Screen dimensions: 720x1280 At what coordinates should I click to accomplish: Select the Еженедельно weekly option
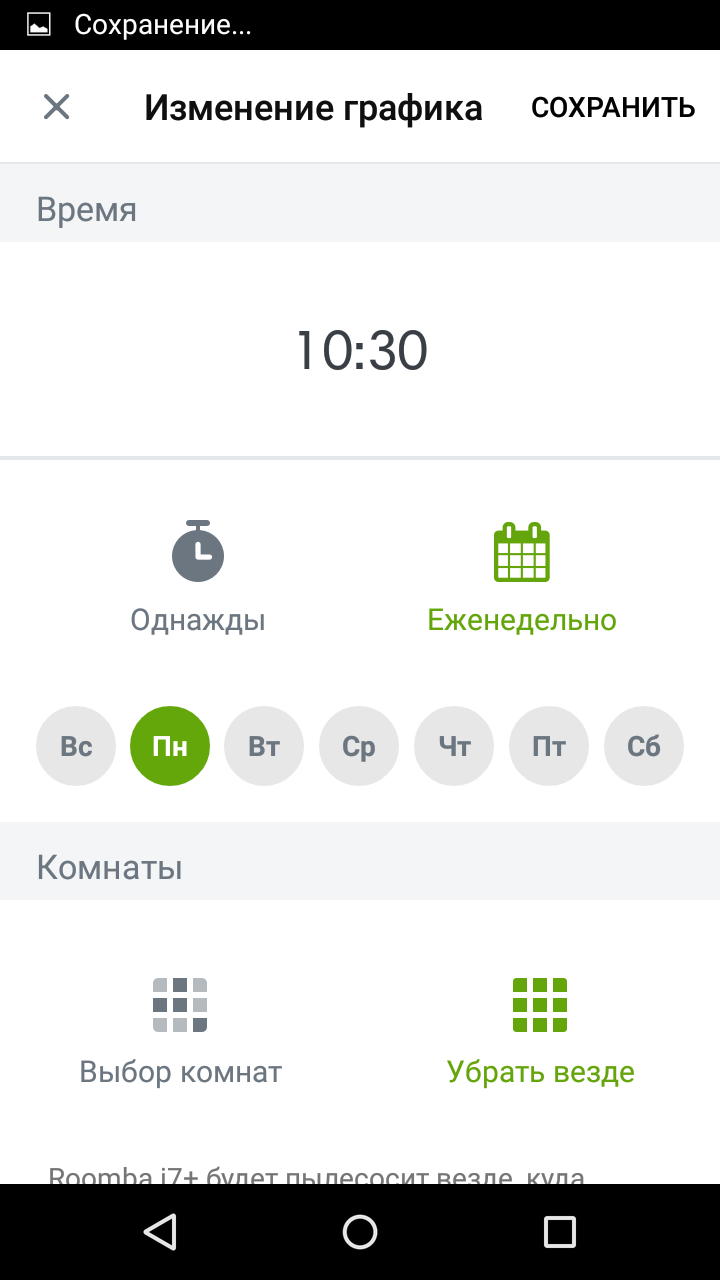522,578
